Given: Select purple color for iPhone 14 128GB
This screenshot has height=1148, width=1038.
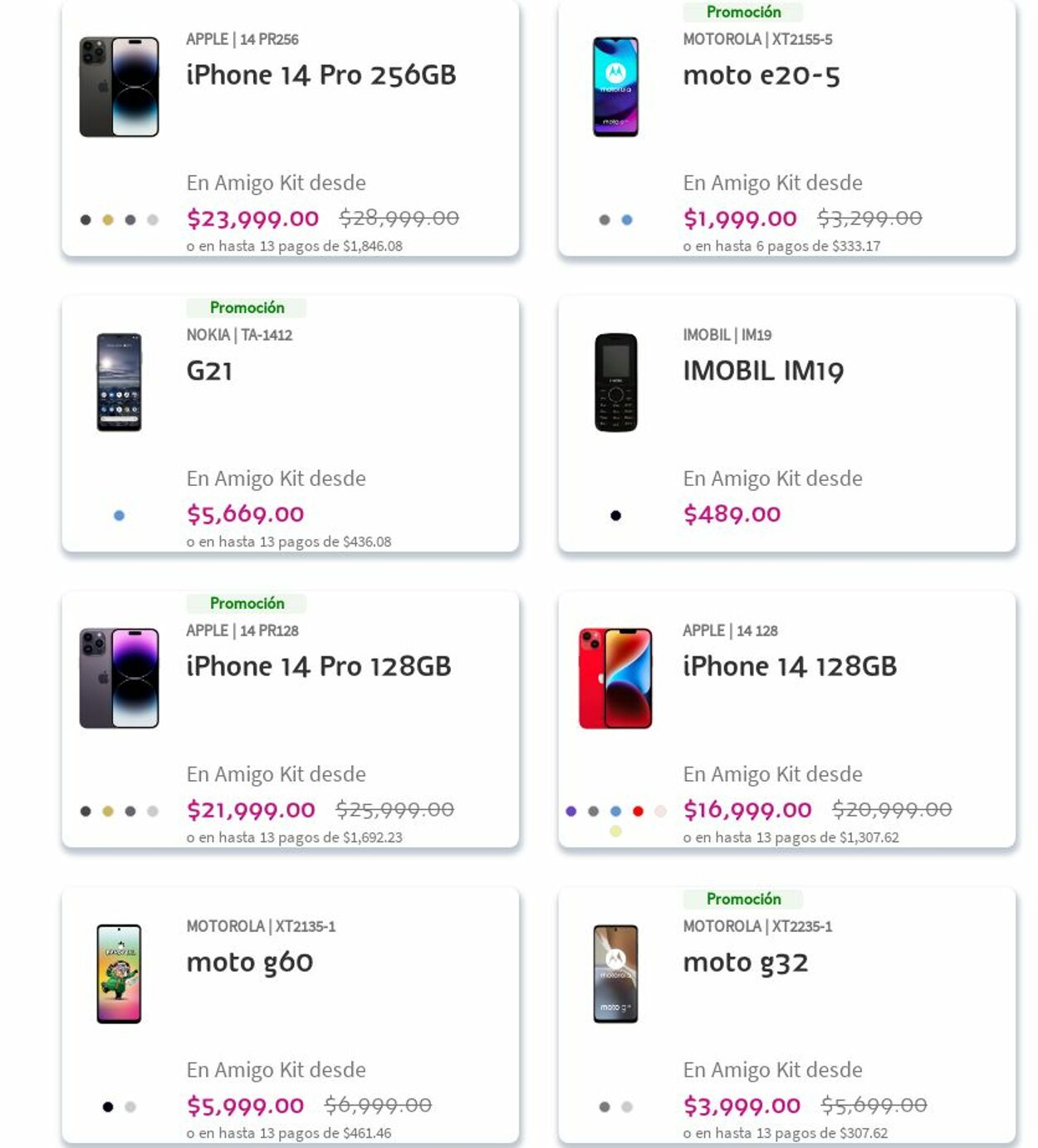Looking at the screenshot, I should click(x=571, y=812).
